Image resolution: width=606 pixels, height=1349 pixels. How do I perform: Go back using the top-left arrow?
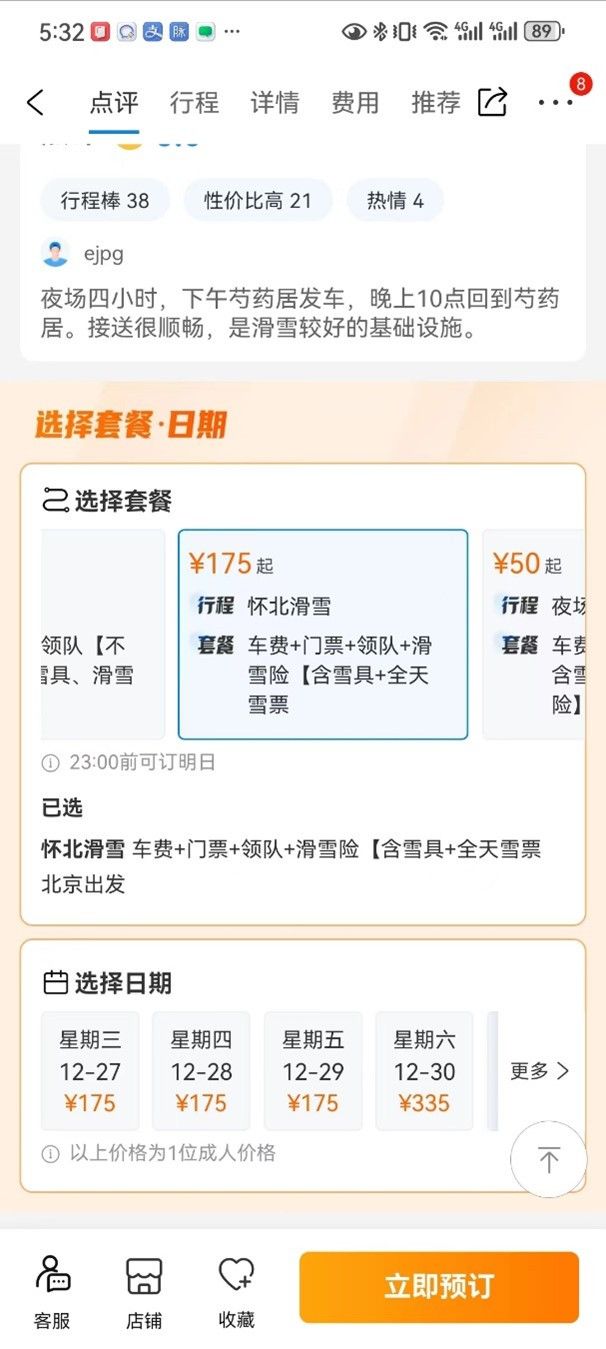point(36,102)
